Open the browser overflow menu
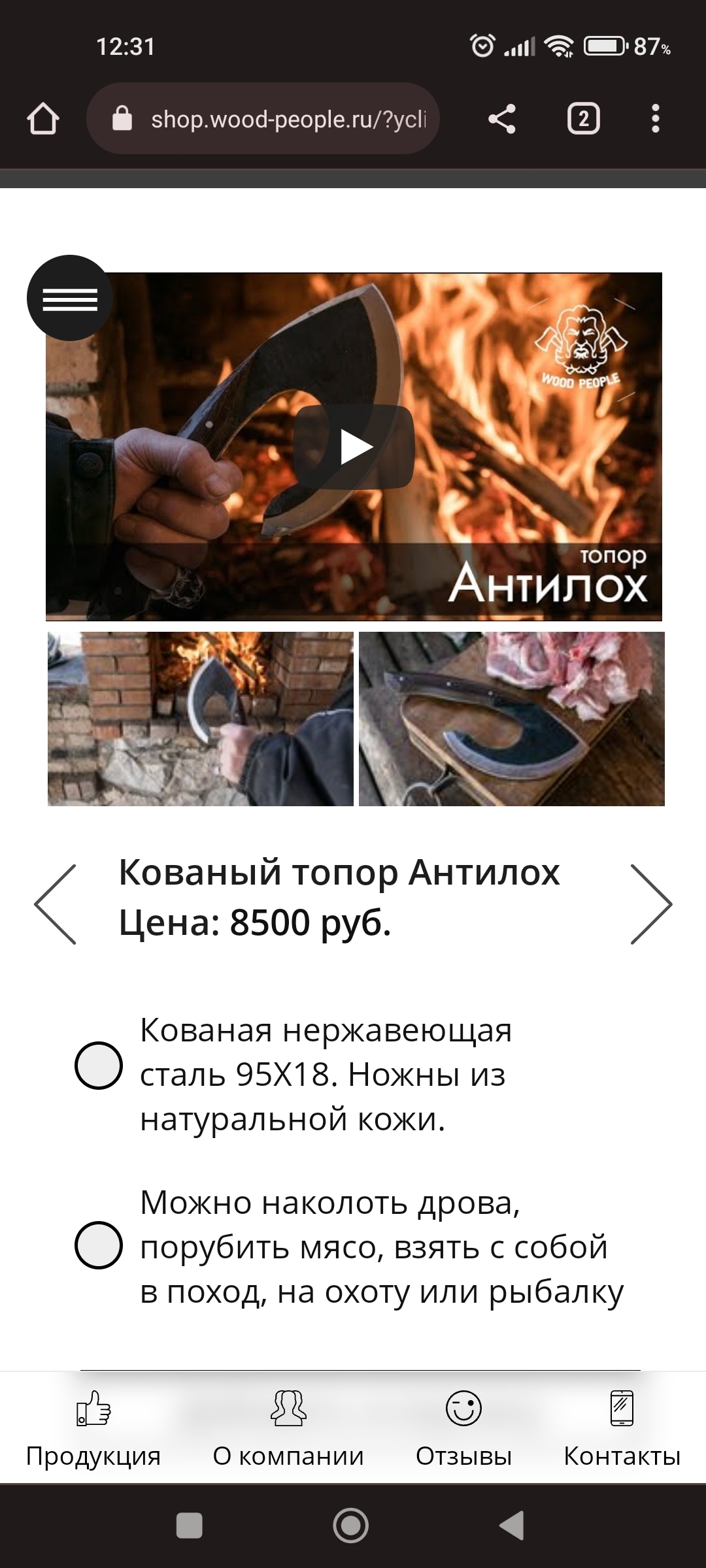The width and height of the screenshot is (706, 1568). [655, 120]
